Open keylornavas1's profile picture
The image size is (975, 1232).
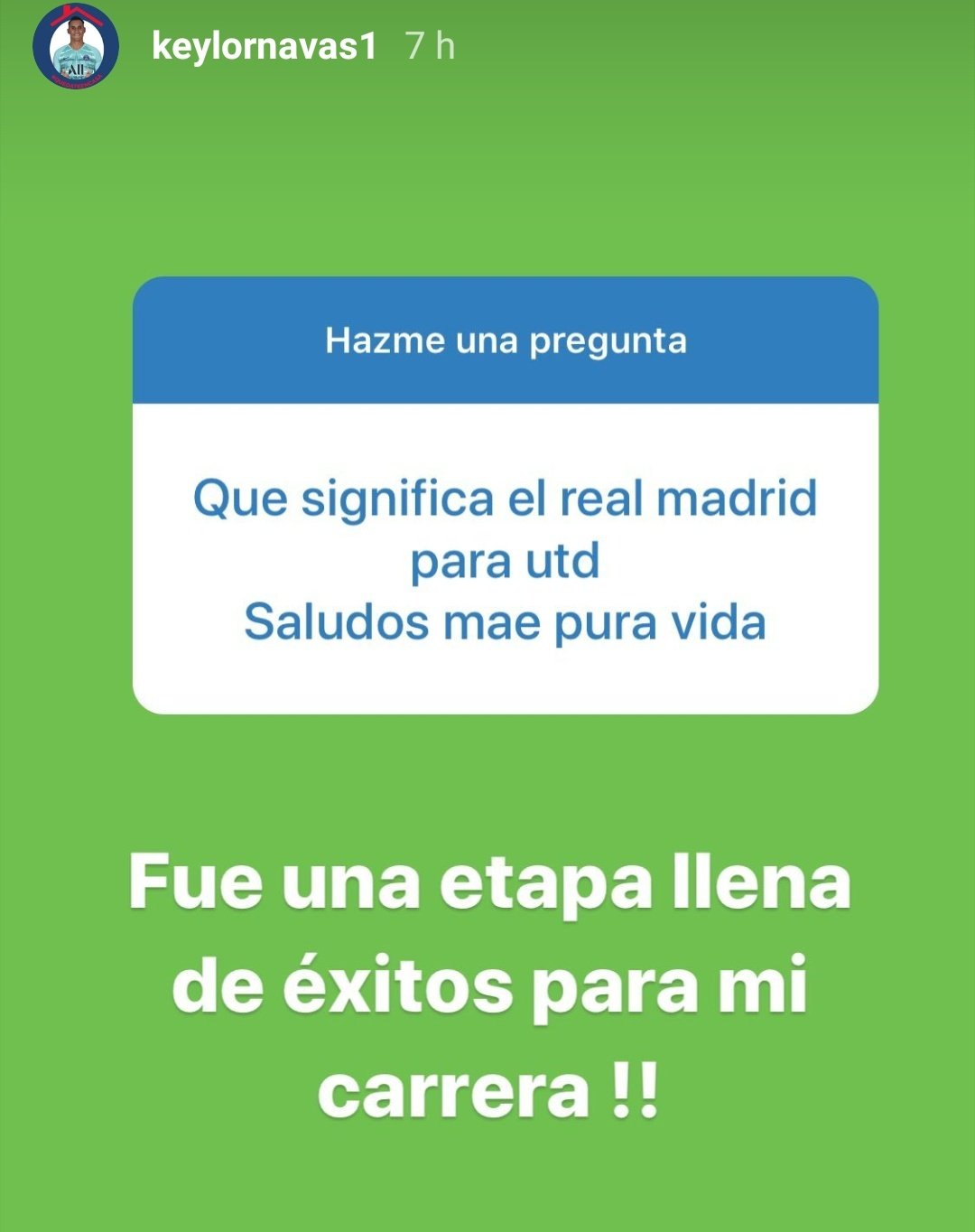point(76,47)
